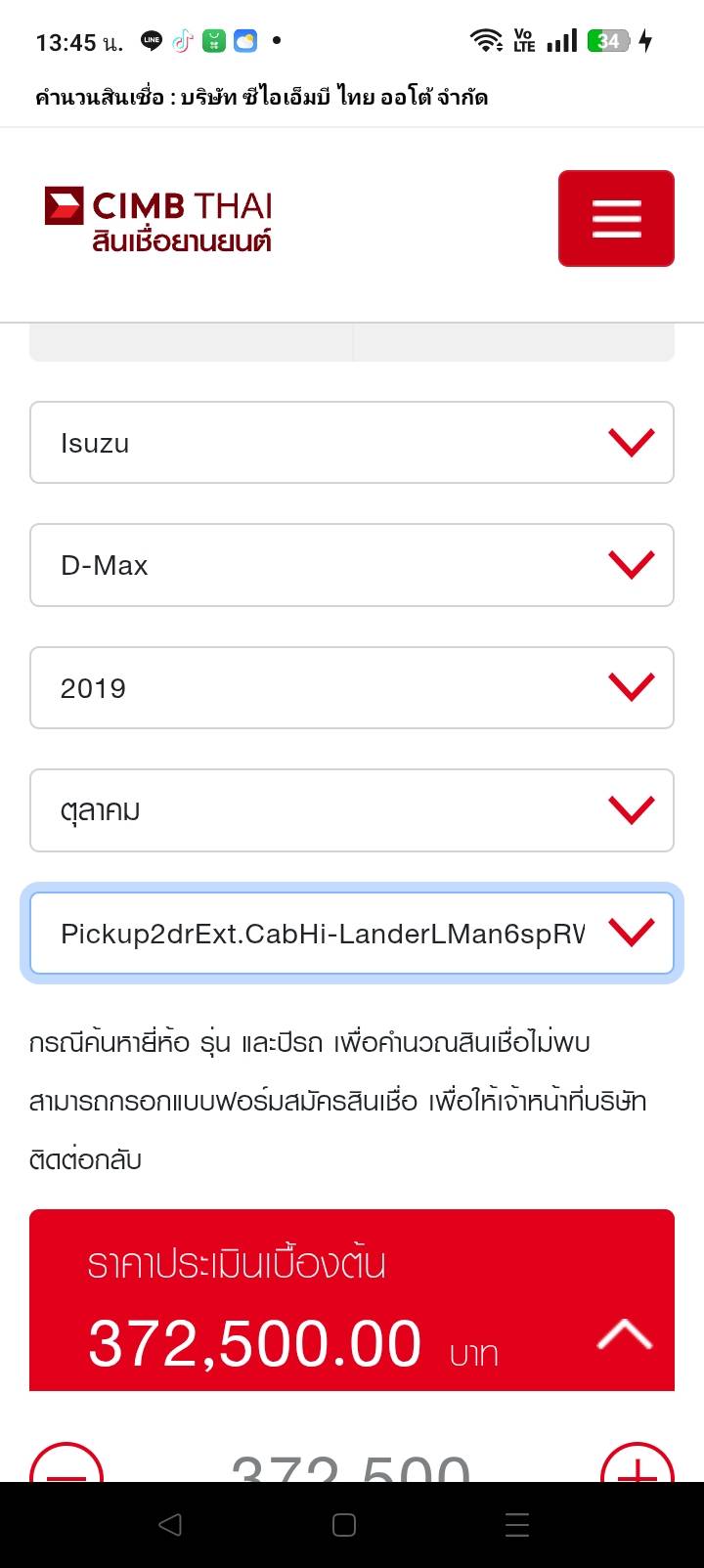Collapse the ราคาประเมินเบื้องต้น panel
This screenshot has height=1568, width=704.
point(624,1334)
